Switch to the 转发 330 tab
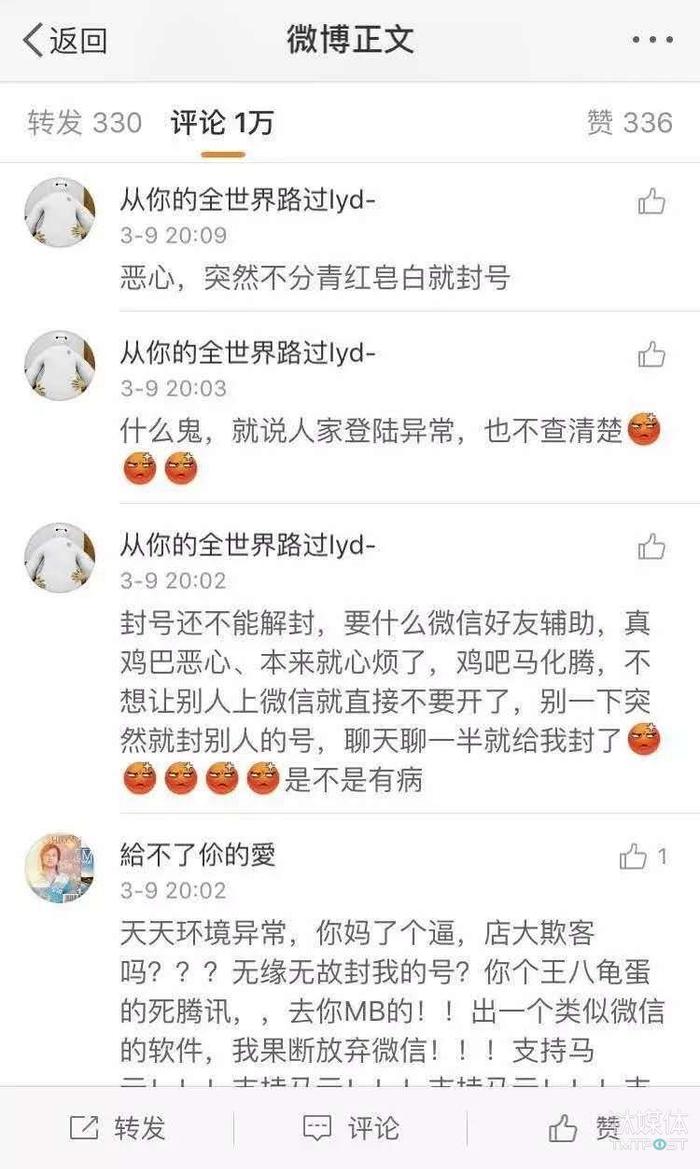Viewport: 700px width, 1169px height. (x=85, y=123)
